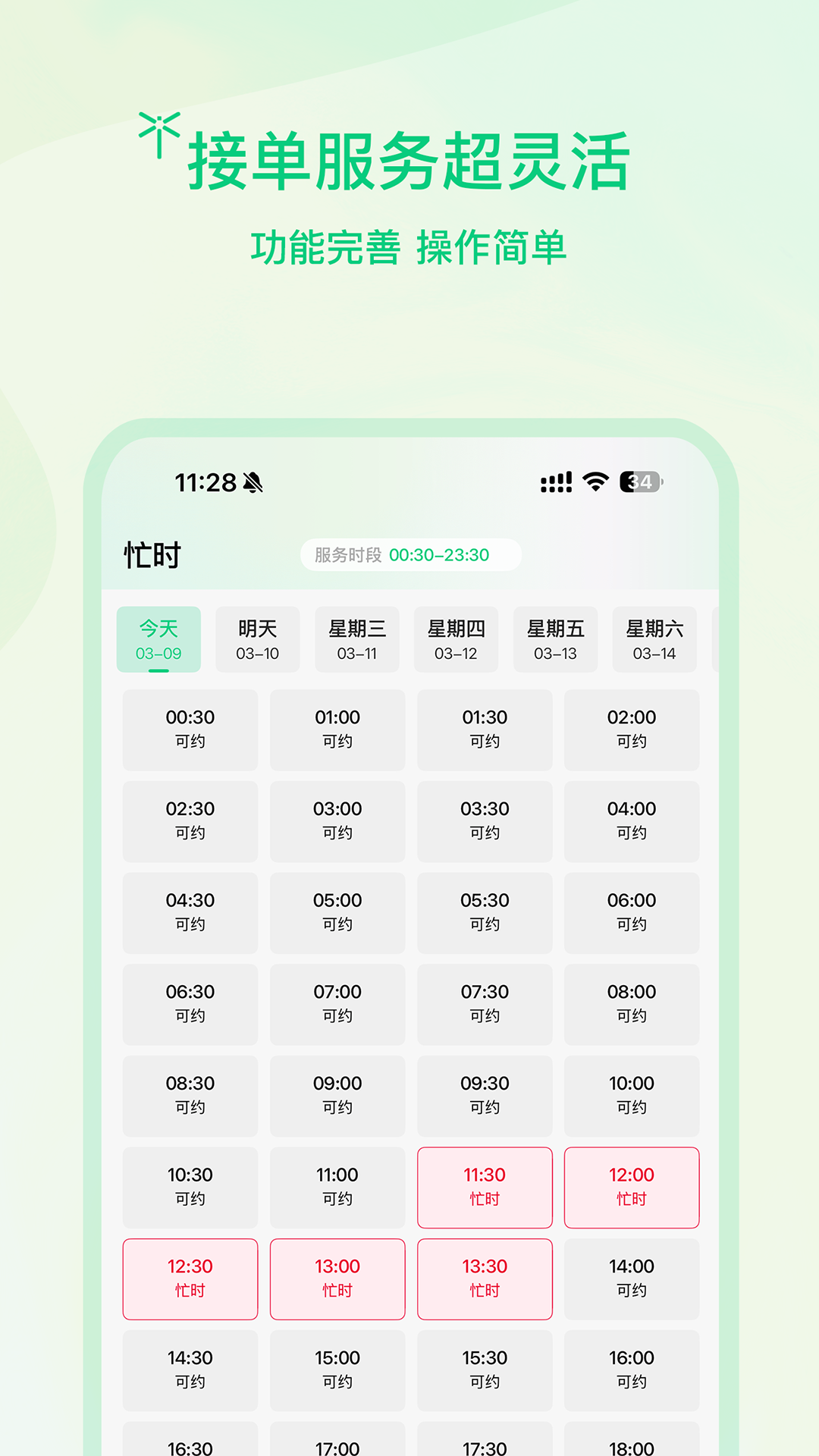The width and height of the screenshot is (819, 1456).
Task: Open the 星期三 03-11 schedule tab
Action: click(356, 639)
